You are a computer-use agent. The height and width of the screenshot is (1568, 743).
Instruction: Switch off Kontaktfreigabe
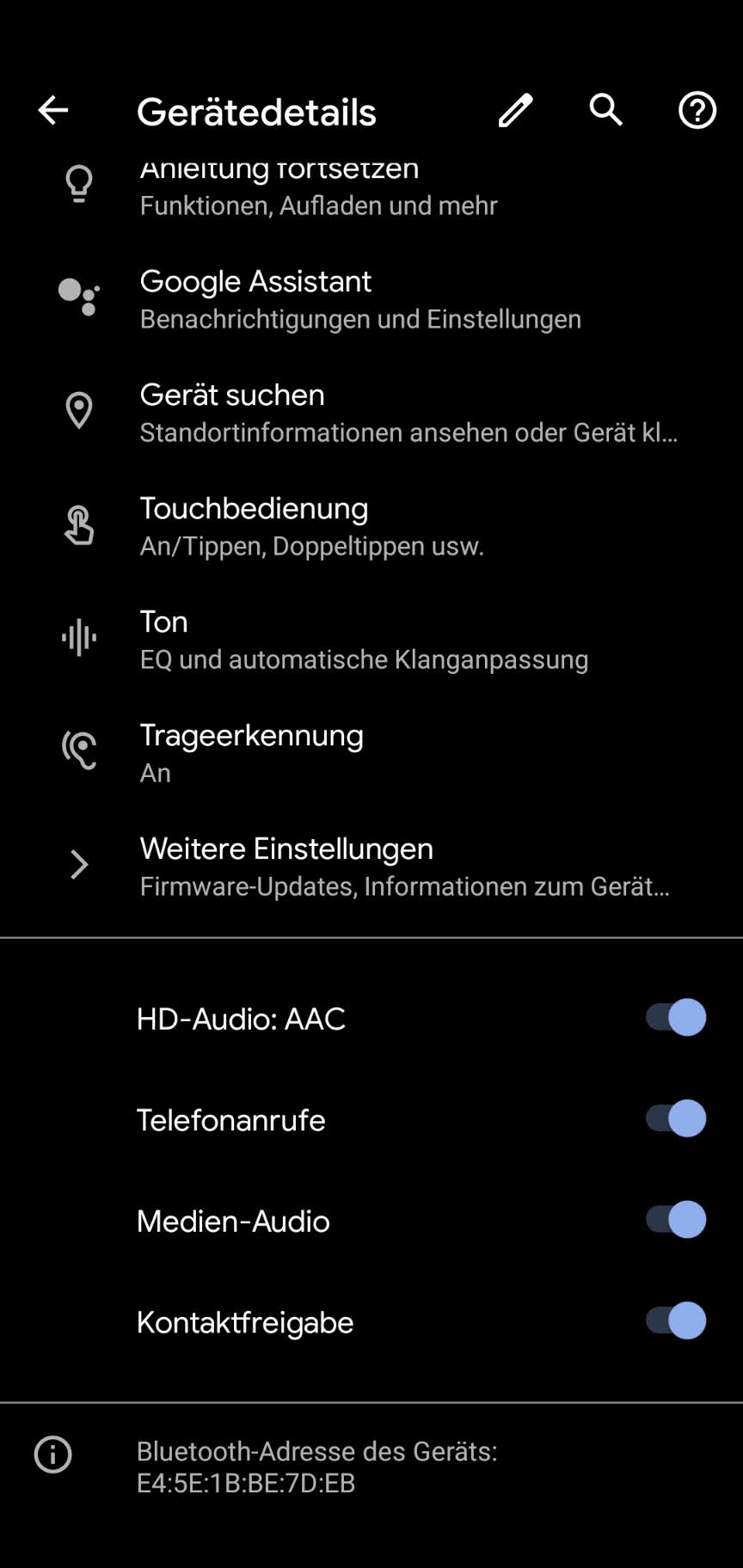tap(675, 1321)
